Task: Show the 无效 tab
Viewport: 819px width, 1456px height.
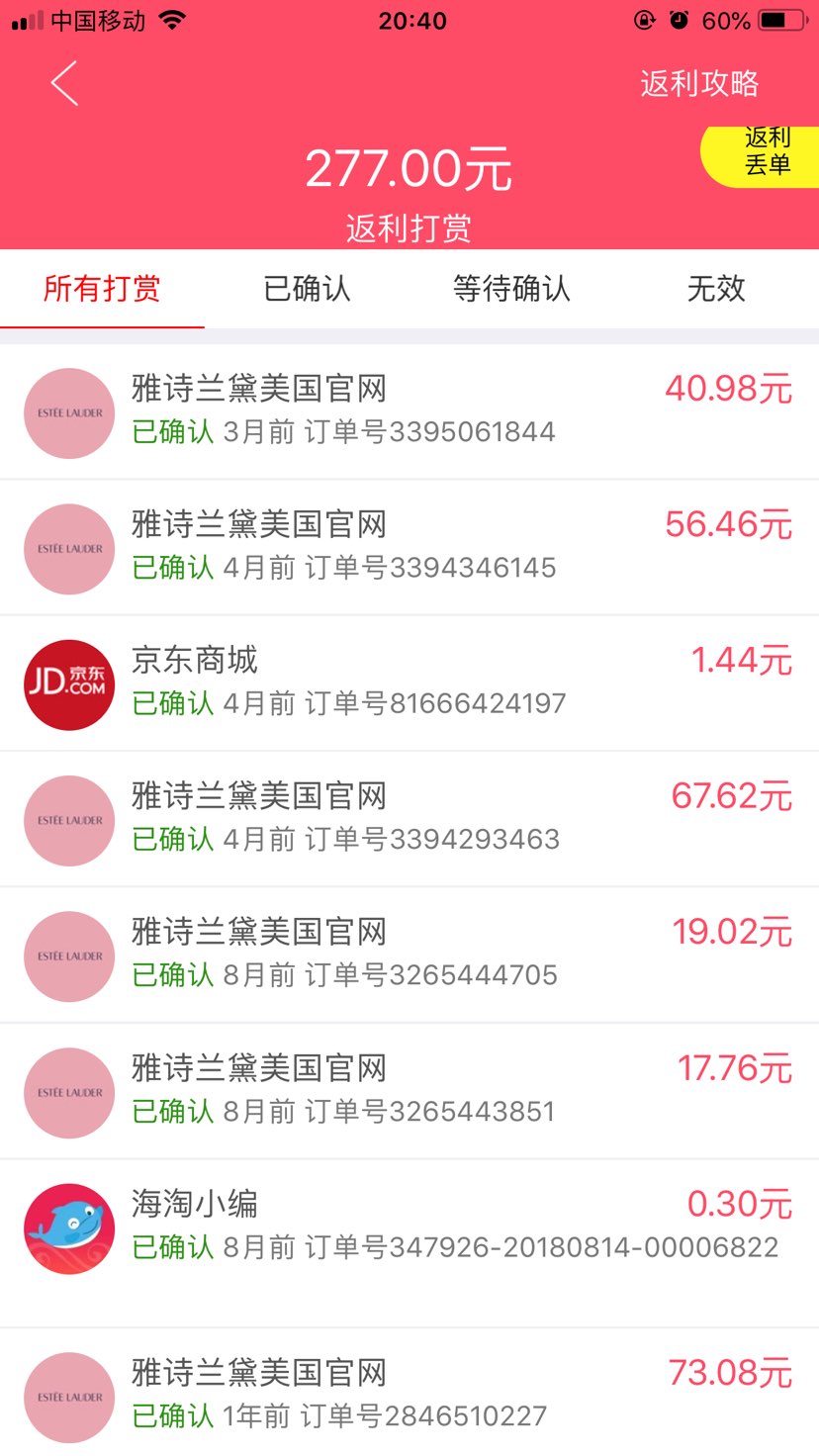Action: click(716, 289)
